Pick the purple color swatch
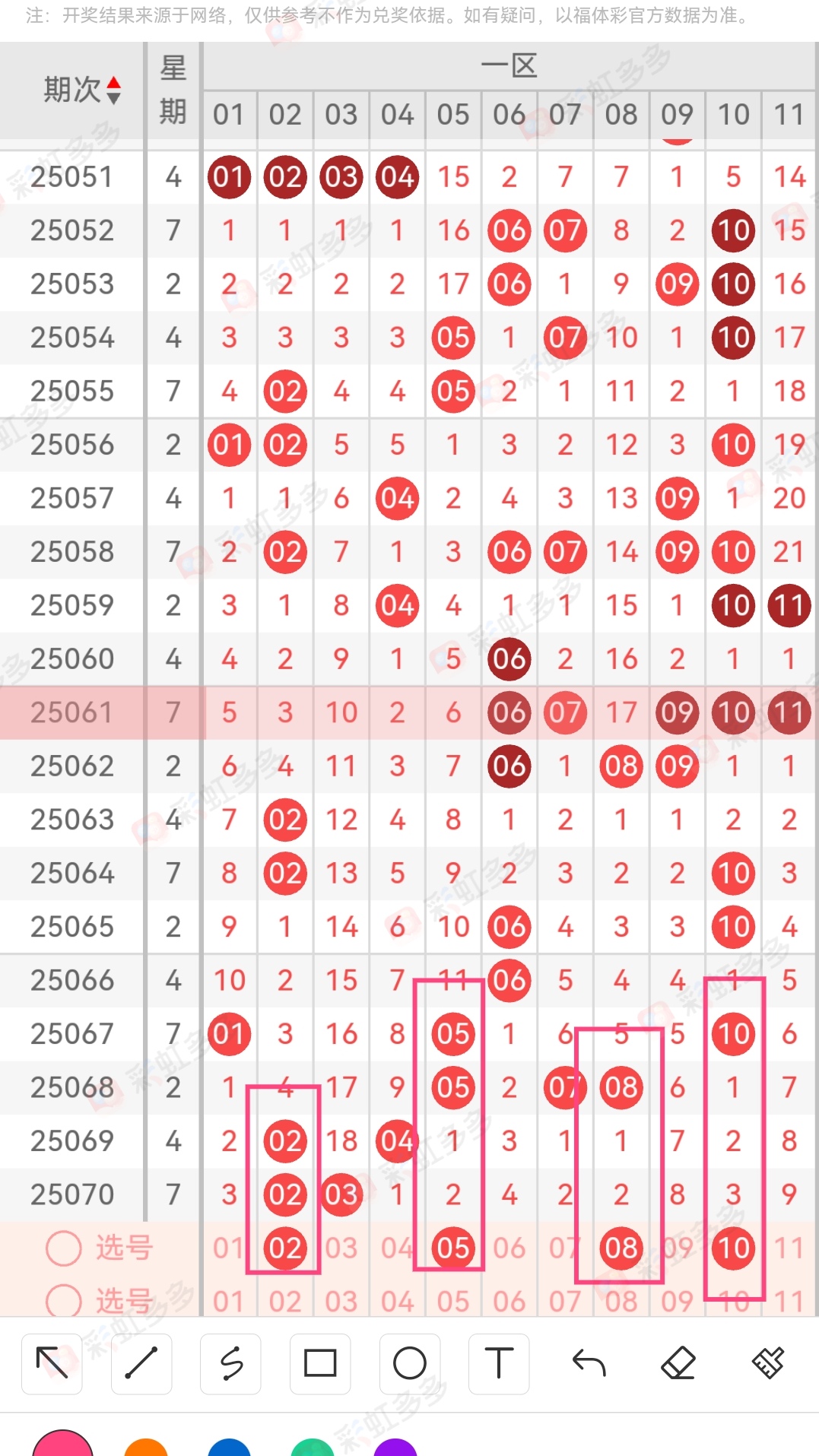The image size is (819, 1456). pos(395,1448)
